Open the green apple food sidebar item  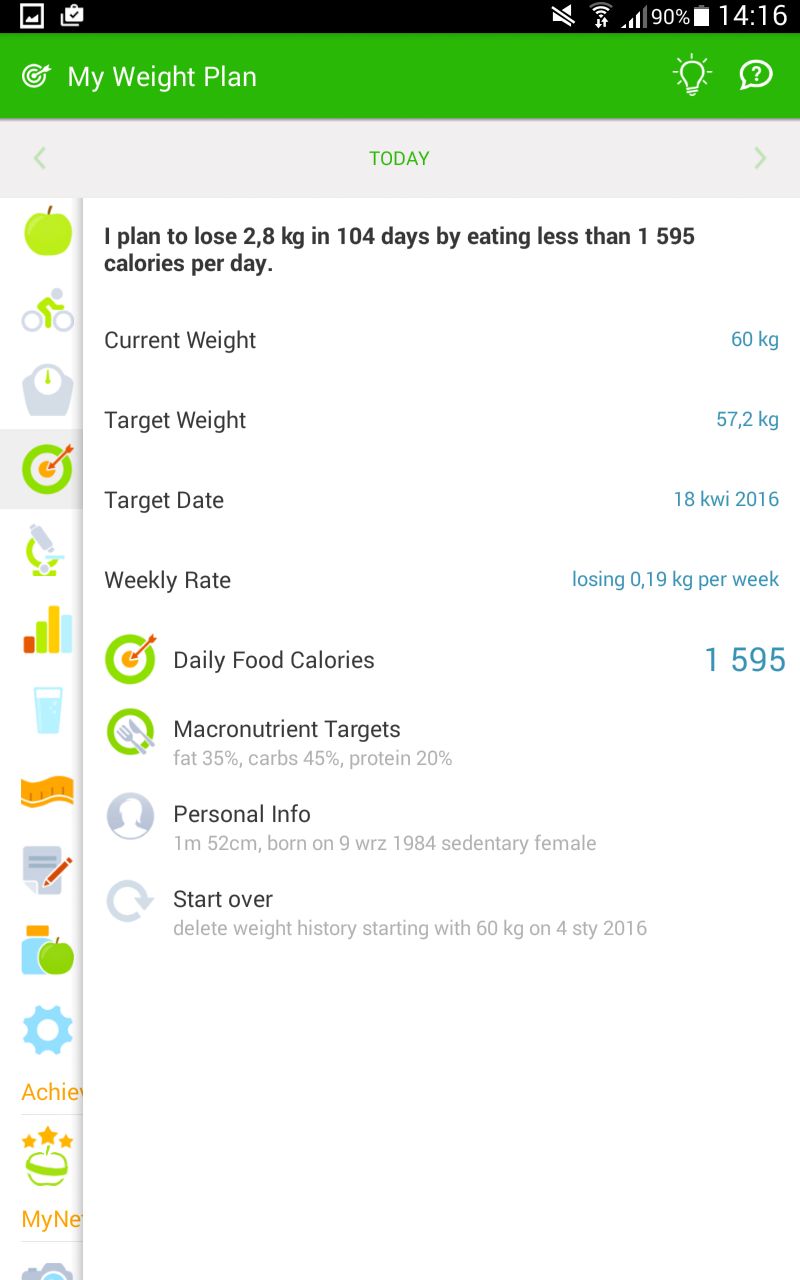coord(48,230)
